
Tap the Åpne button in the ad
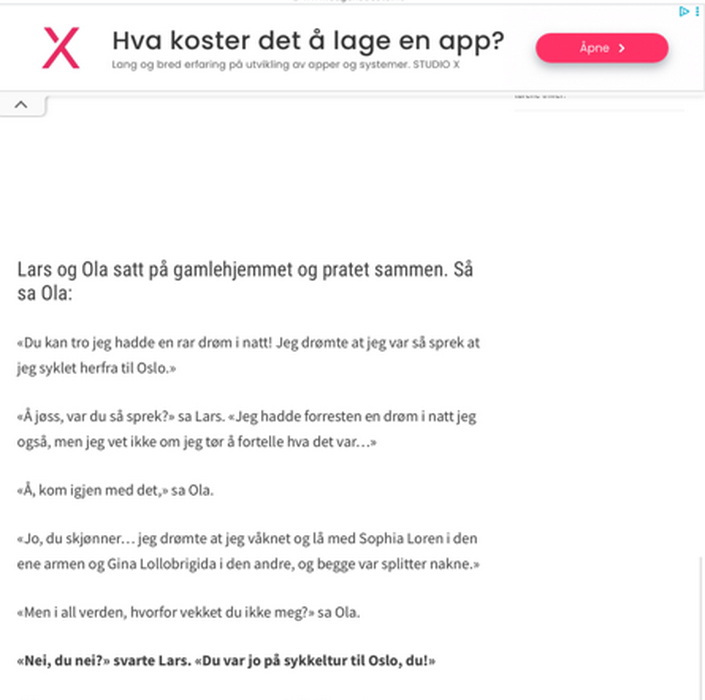(601, 47)
